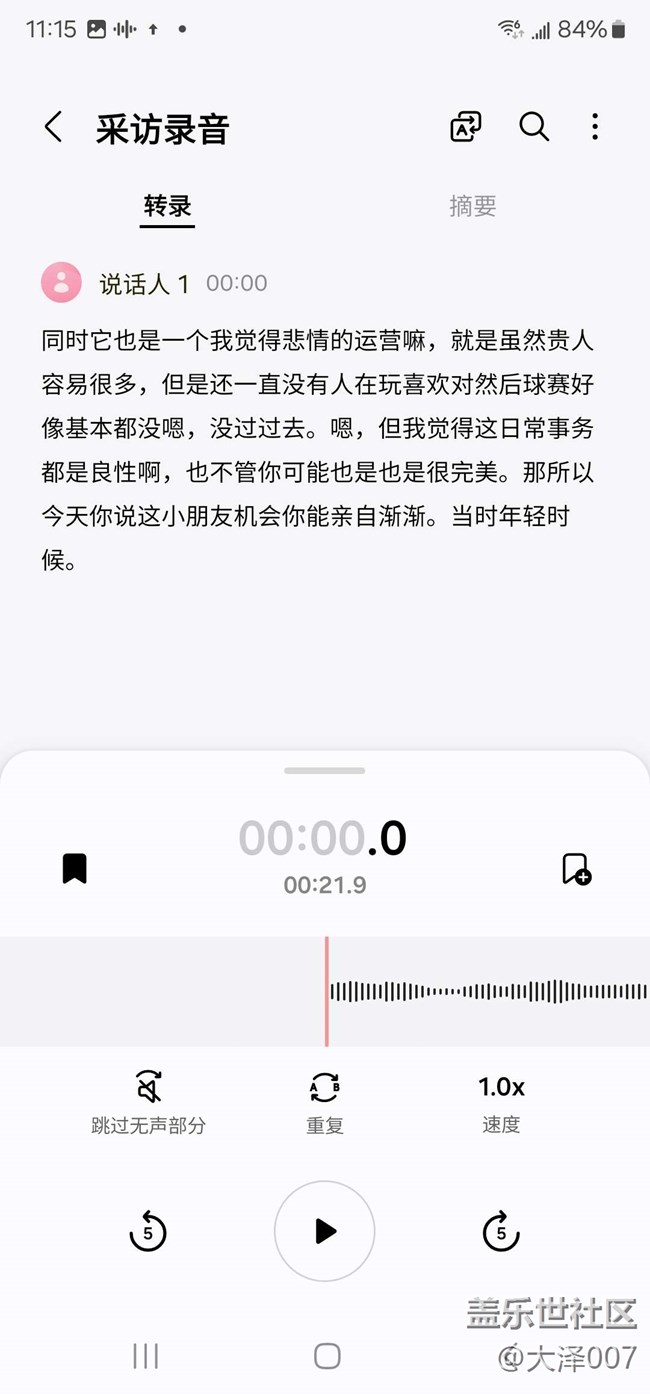
Task: Search within the transcript
Action: [534, 127]
